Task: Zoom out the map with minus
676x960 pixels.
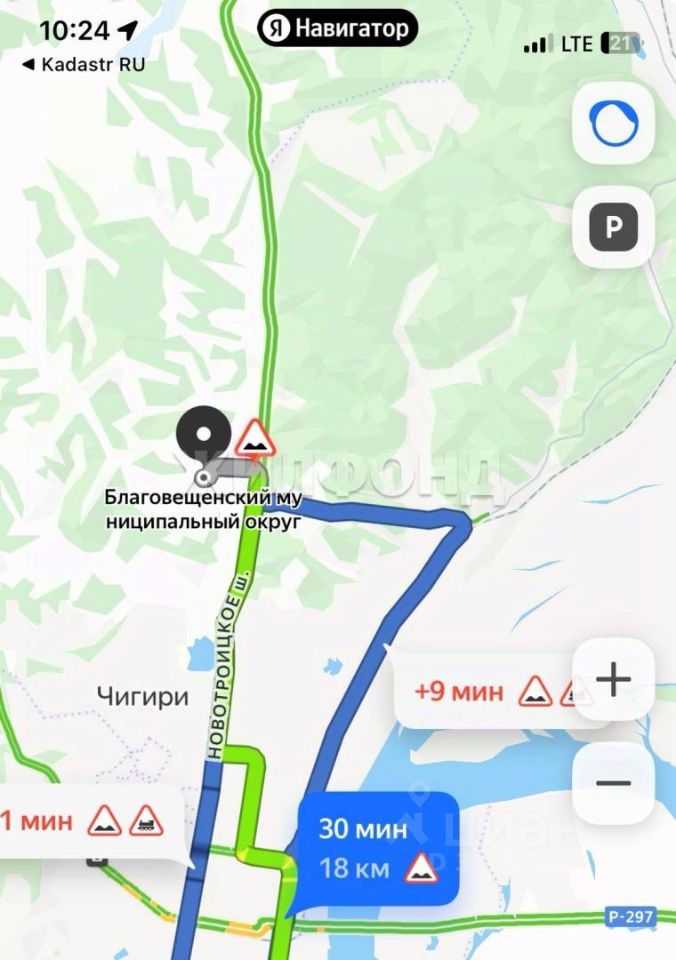Action: (x=613, y=783)
